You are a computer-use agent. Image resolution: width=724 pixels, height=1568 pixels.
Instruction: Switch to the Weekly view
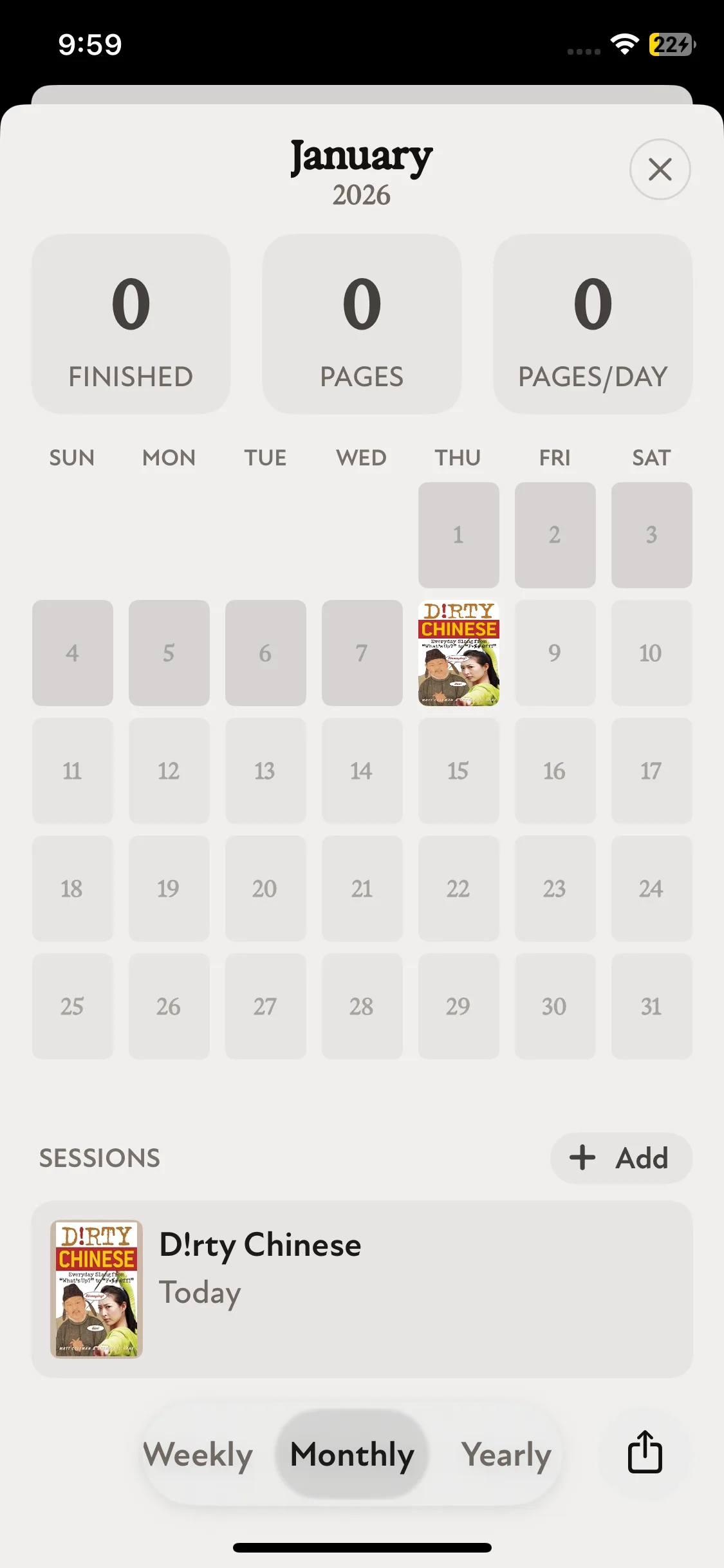(198, 1454)
